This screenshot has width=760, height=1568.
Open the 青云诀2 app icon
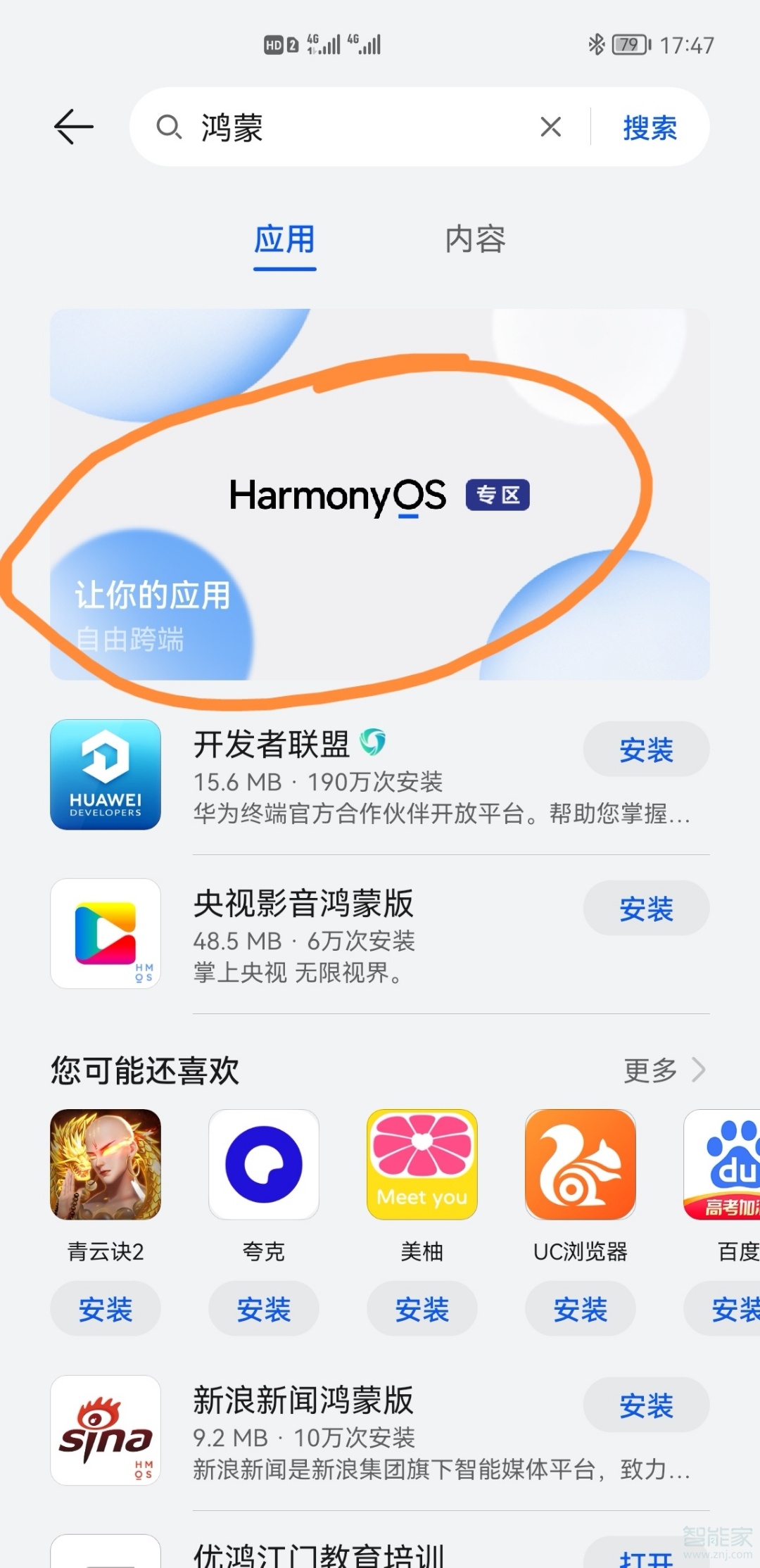(106, 1164)
